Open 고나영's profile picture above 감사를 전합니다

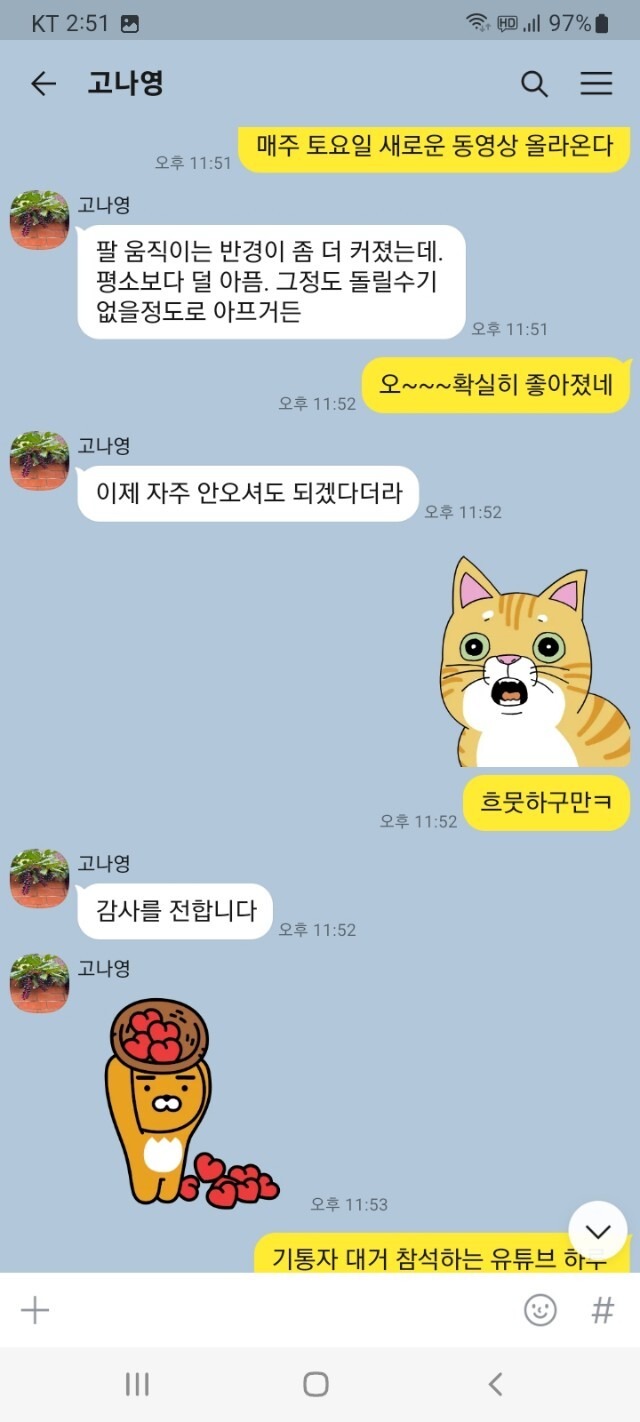(x=39, y=877)
